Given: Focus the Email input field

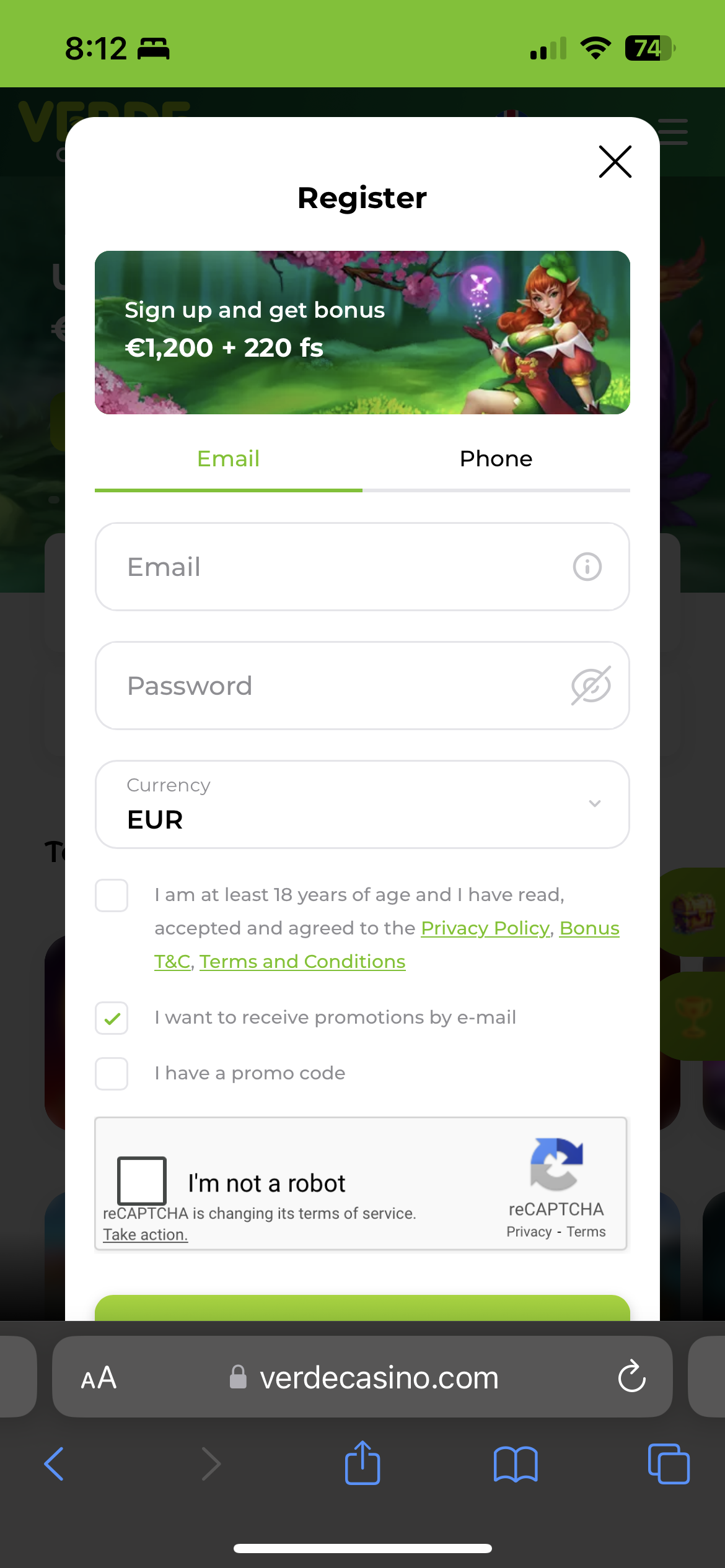Looking at the screenshot, I should click(x=335, y=567).
